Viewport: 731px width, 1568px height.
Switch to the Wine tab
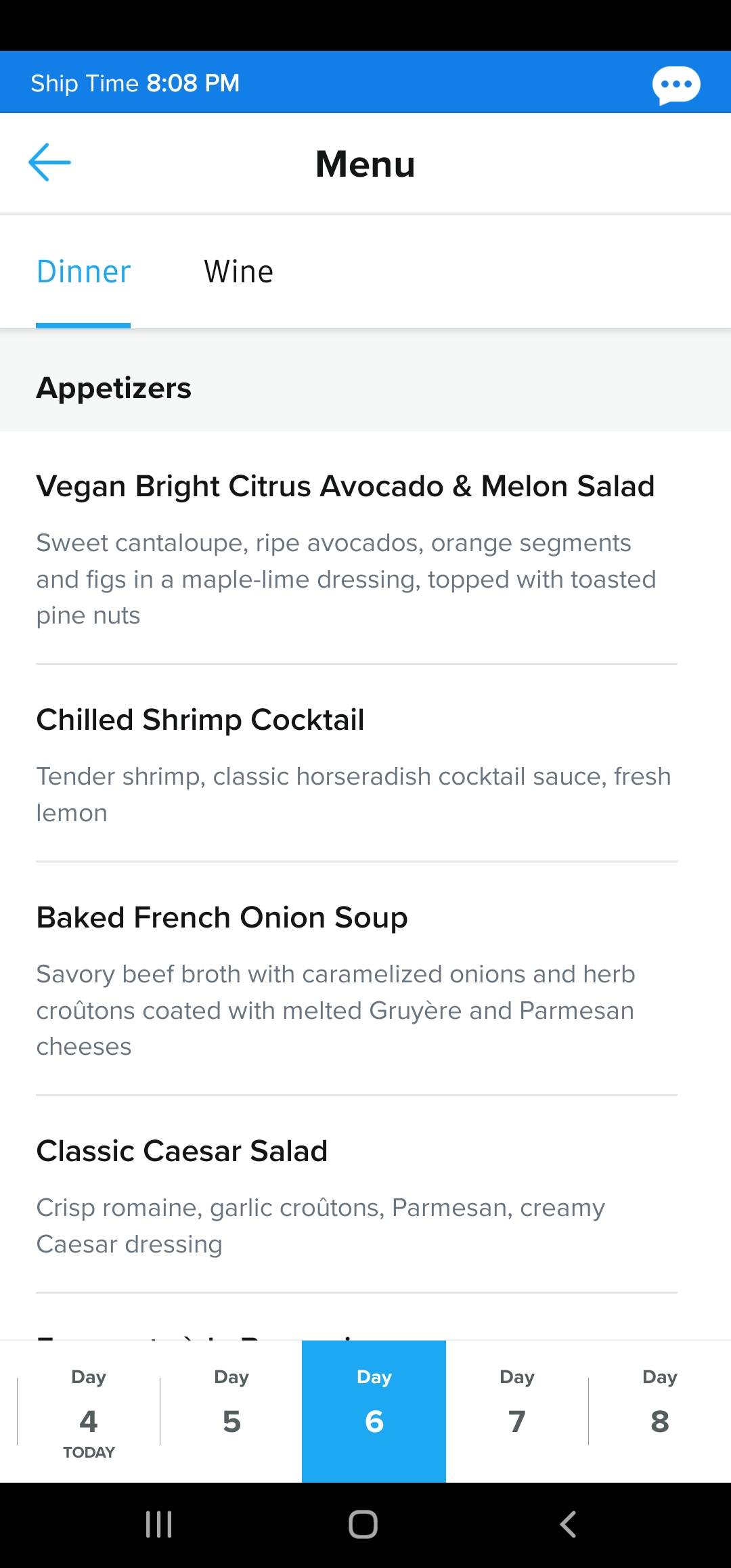pos(239,272)
